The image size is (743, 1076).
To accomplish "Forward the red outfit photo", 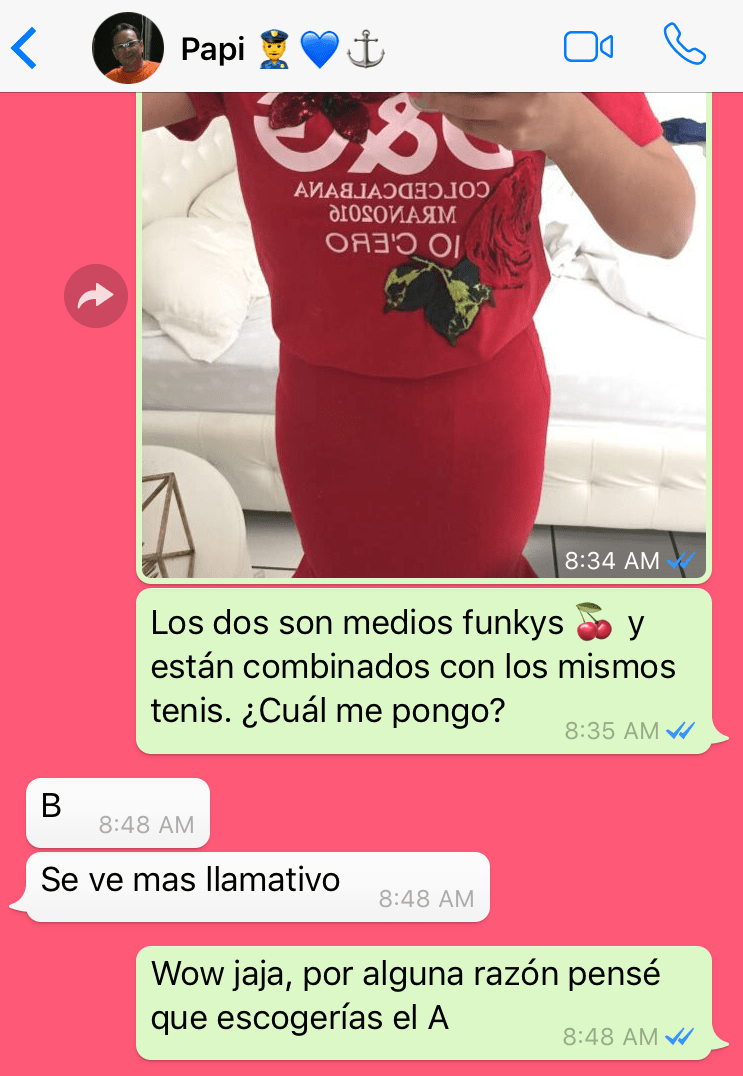I will click(x=96, y=296).
